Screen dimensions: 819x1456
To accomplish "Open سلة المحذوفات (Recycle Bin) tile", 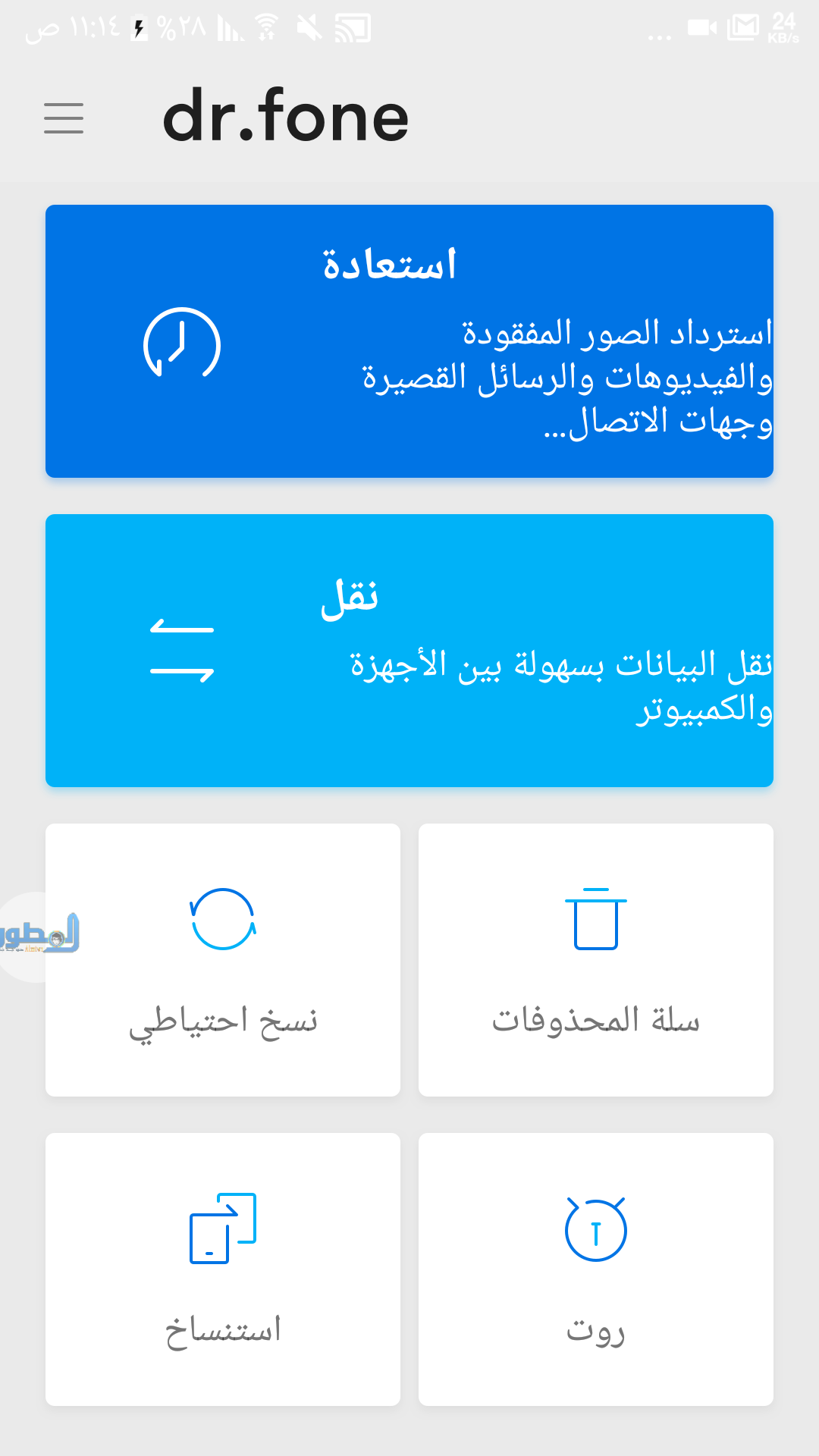I will (x=596, y=960).
